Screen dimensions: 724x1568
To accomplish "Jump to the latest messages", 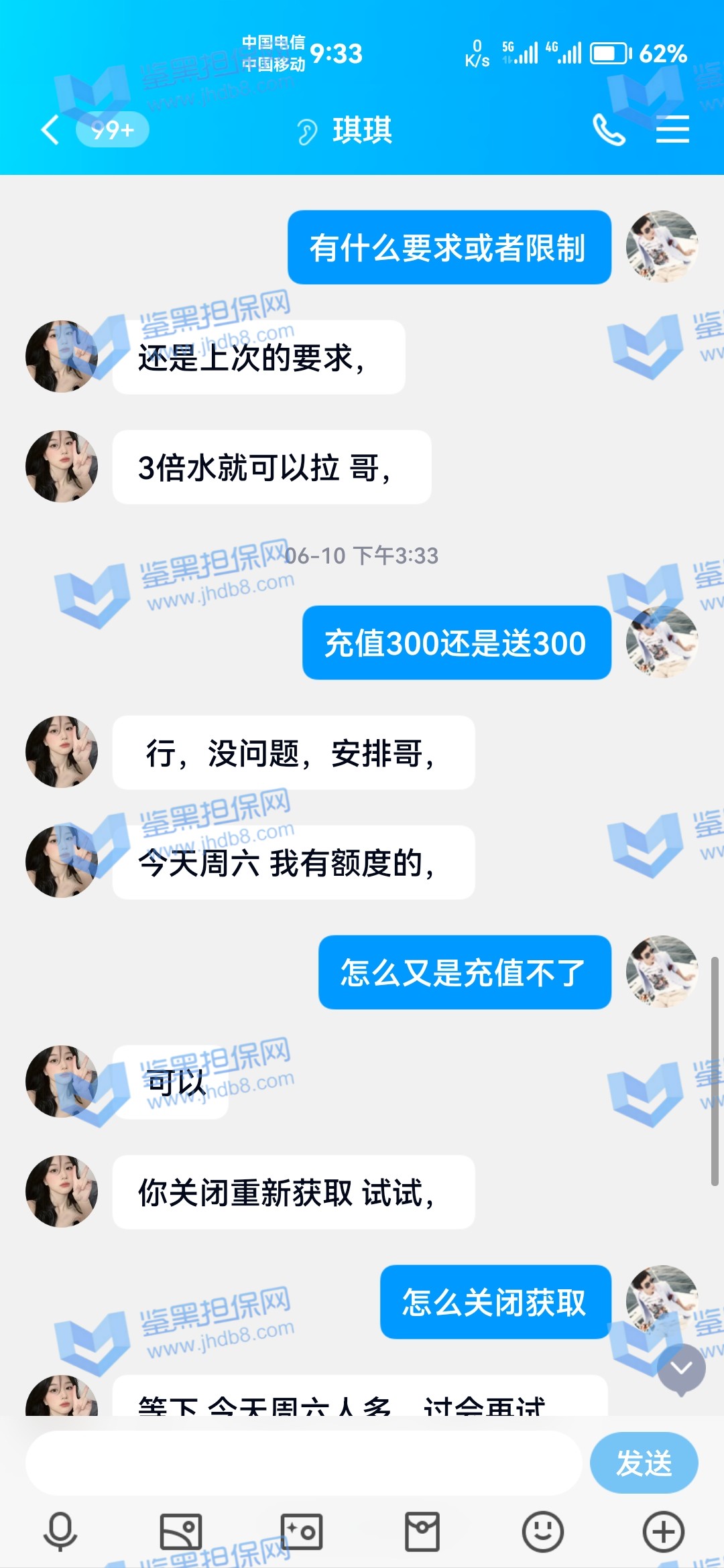I will [681, 1368].
